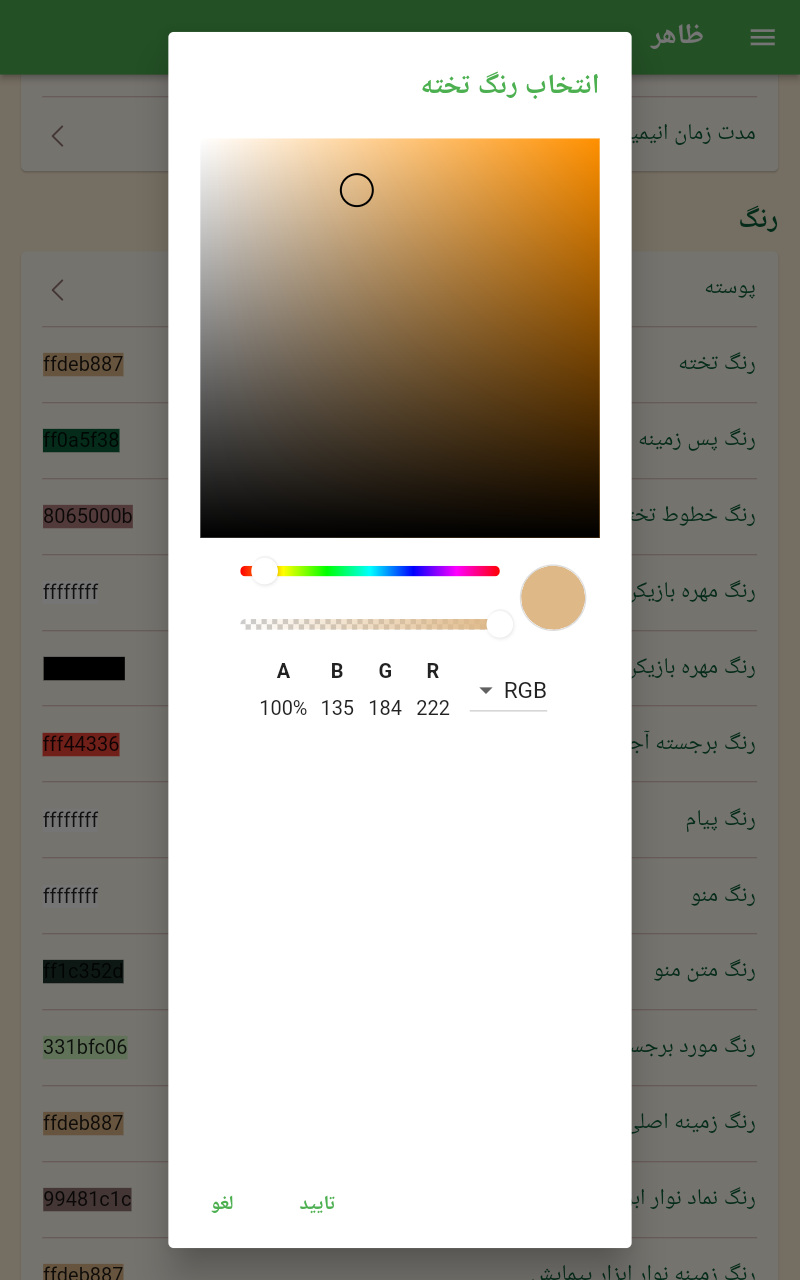This screenshot has width=800, height=1280.
Task: Edit the R value 222
Action: (433, 708)
